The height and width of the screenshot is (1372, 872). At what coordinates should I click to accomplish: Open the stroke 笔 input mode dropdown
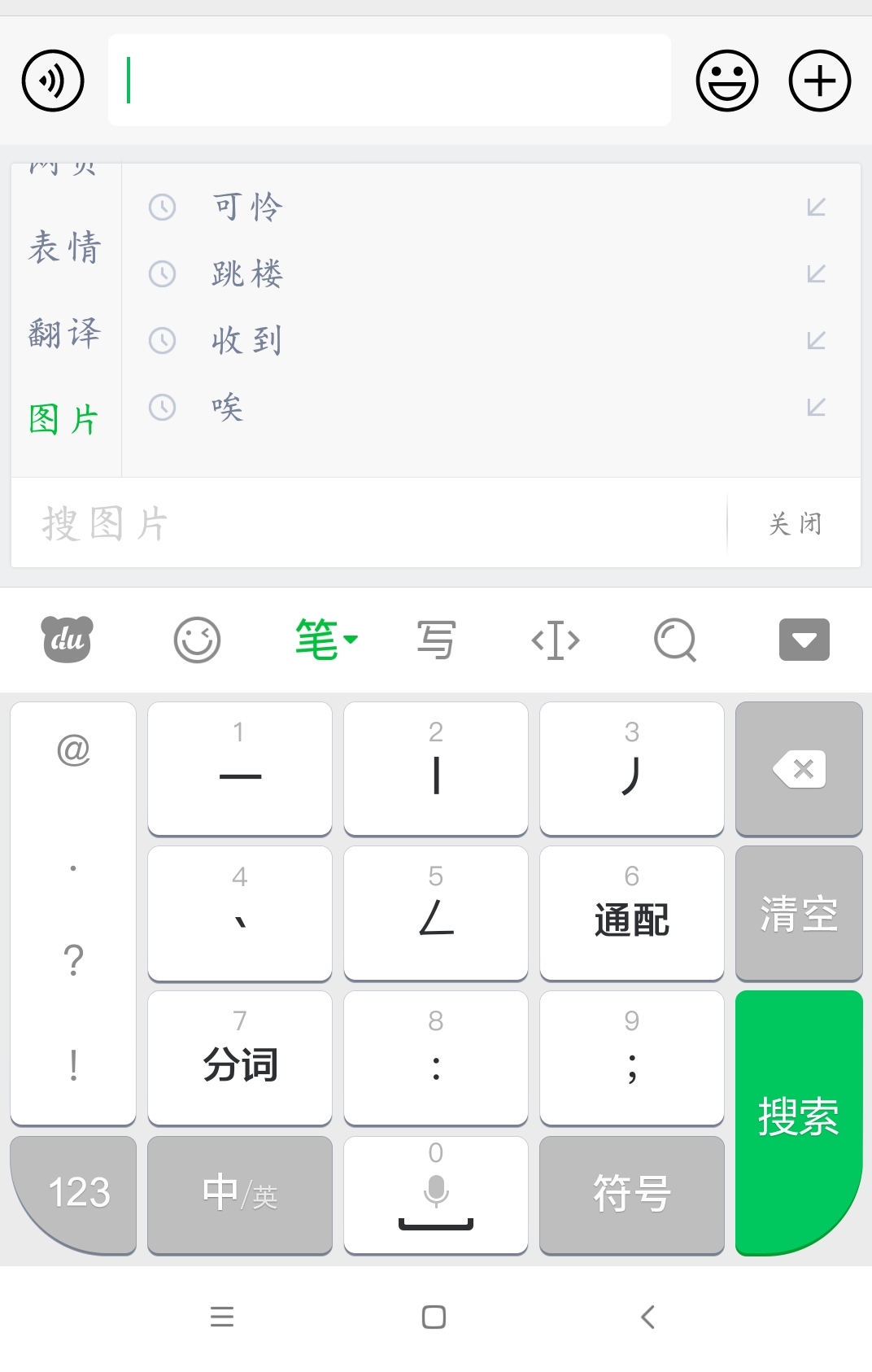point(325,640)
